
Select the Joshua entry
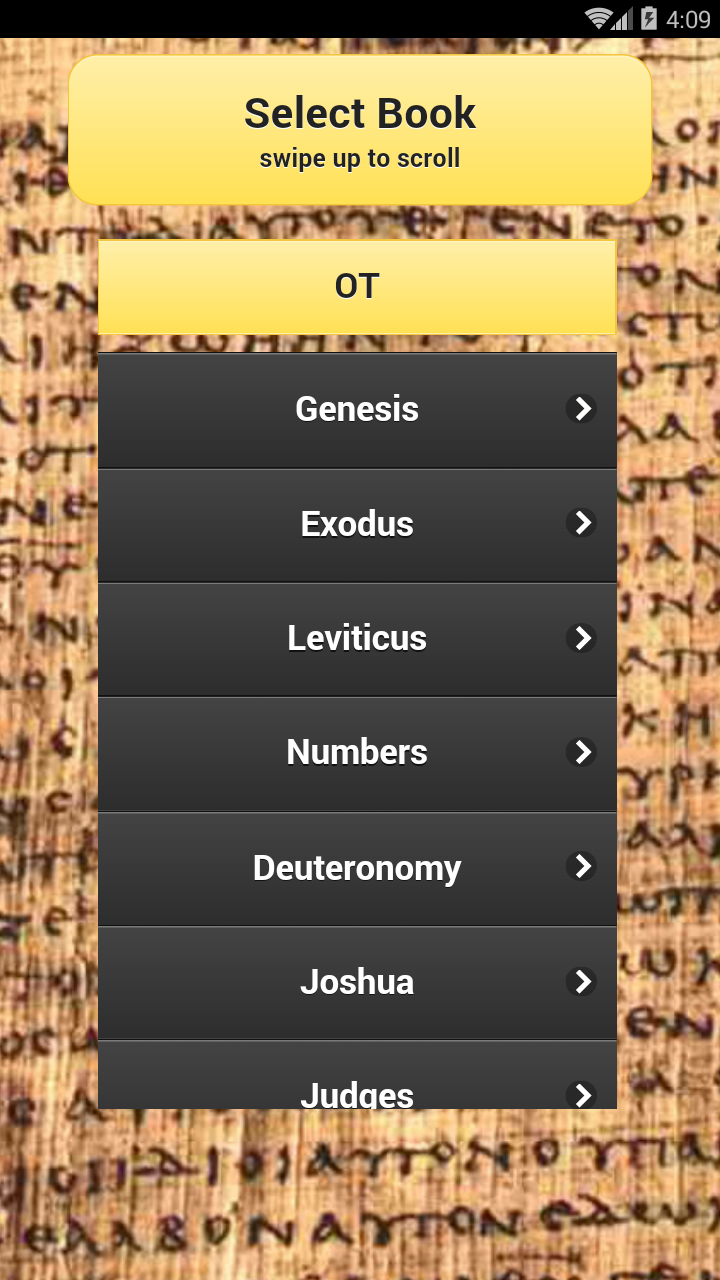point(357,981)
